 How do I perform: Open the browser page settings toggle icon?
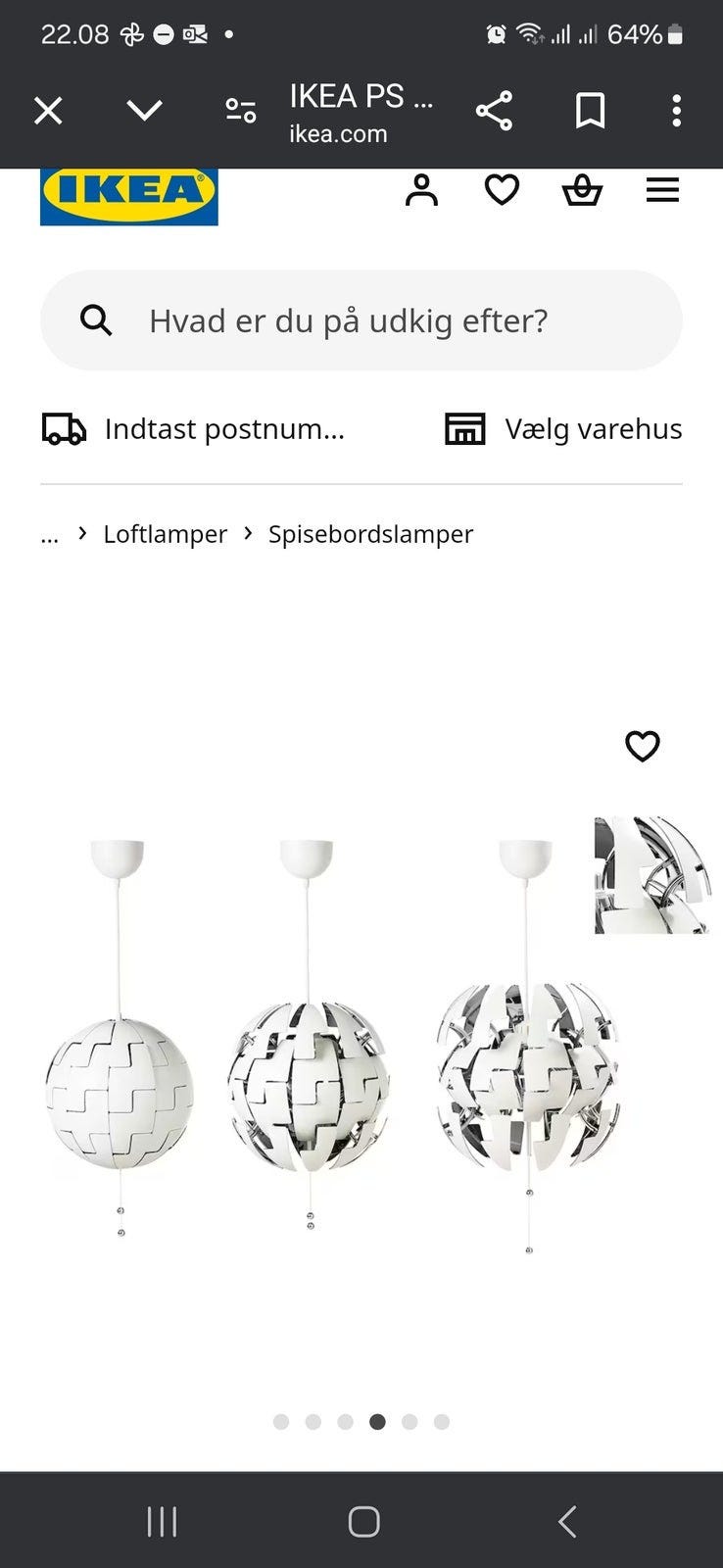pos(238,111)
